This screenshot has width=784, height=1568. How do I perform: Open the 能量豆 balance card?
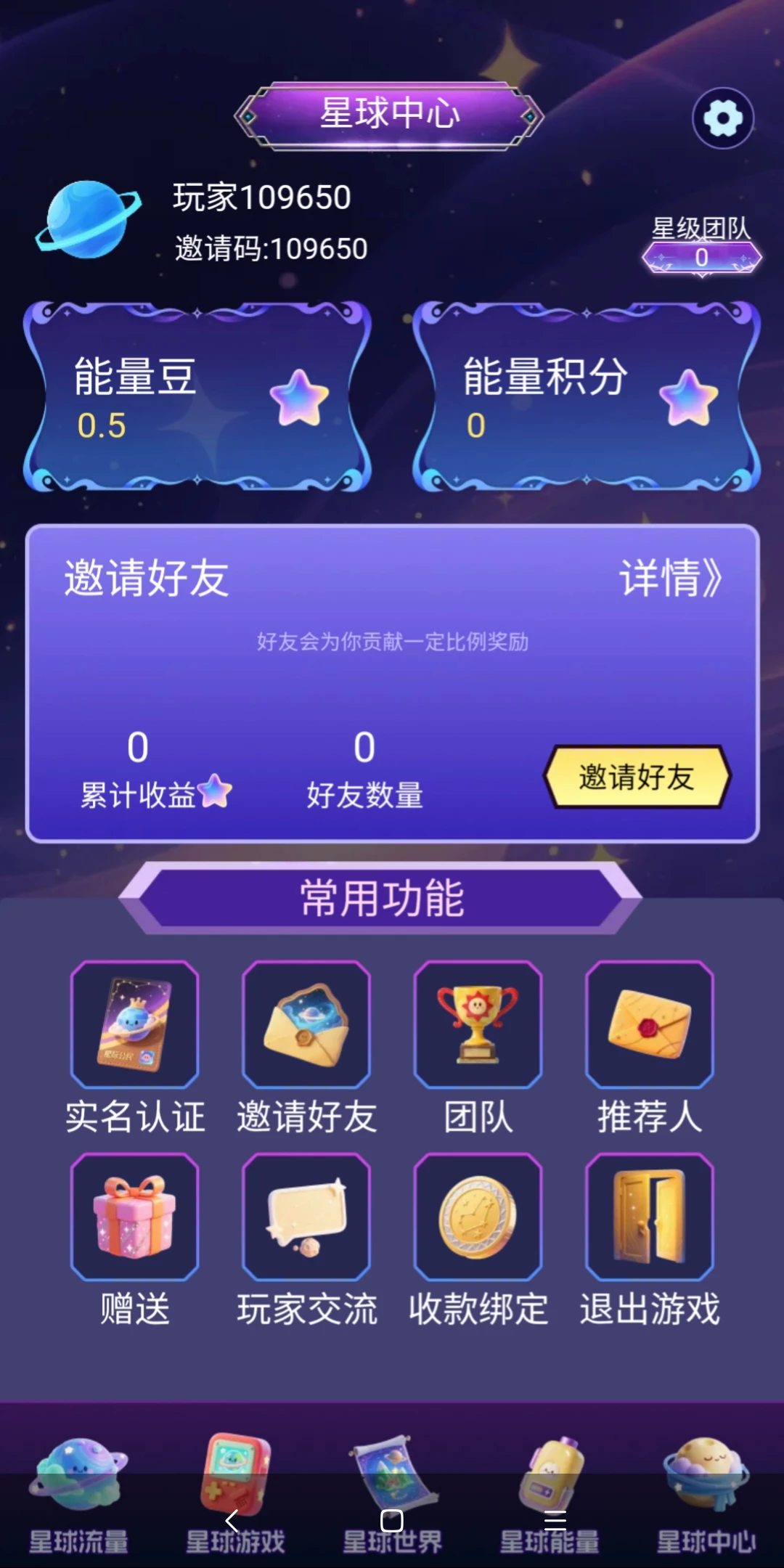(197, 396)
